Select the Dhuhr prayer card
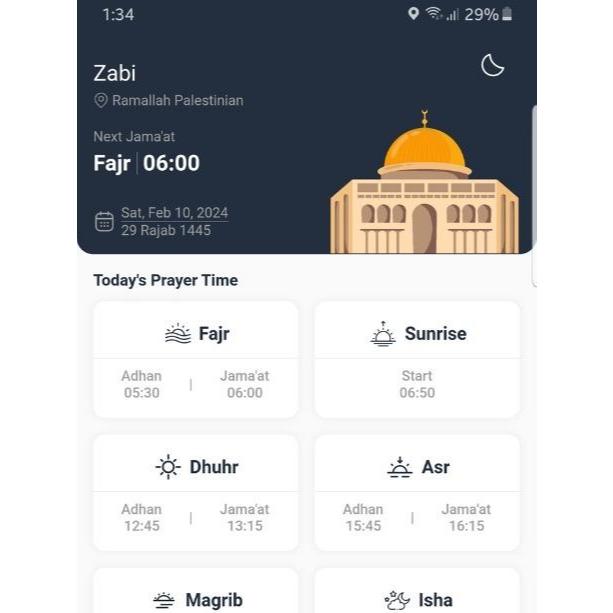Screen dimensions: 613x613 [196, 492]
